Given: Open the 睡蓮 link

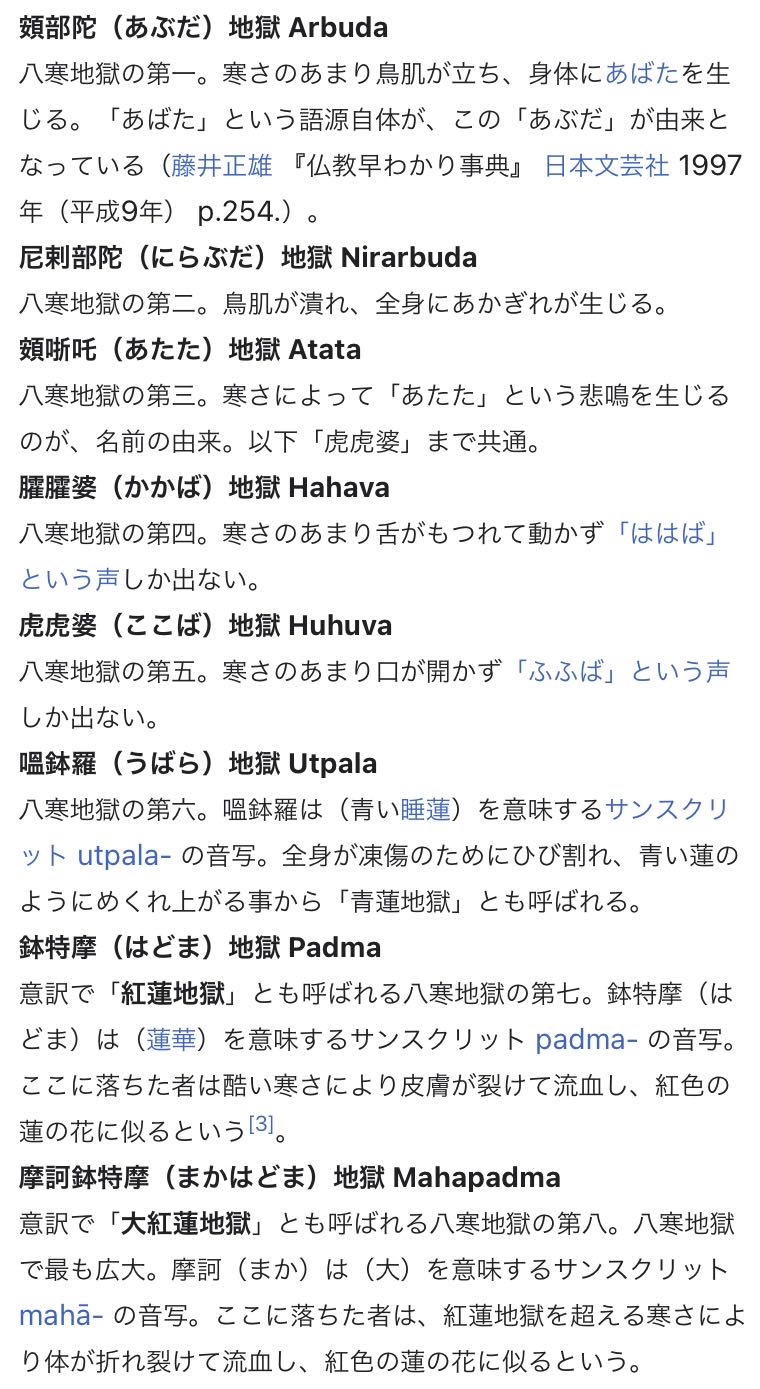Looking at the screenshot, I should point(426,809).
